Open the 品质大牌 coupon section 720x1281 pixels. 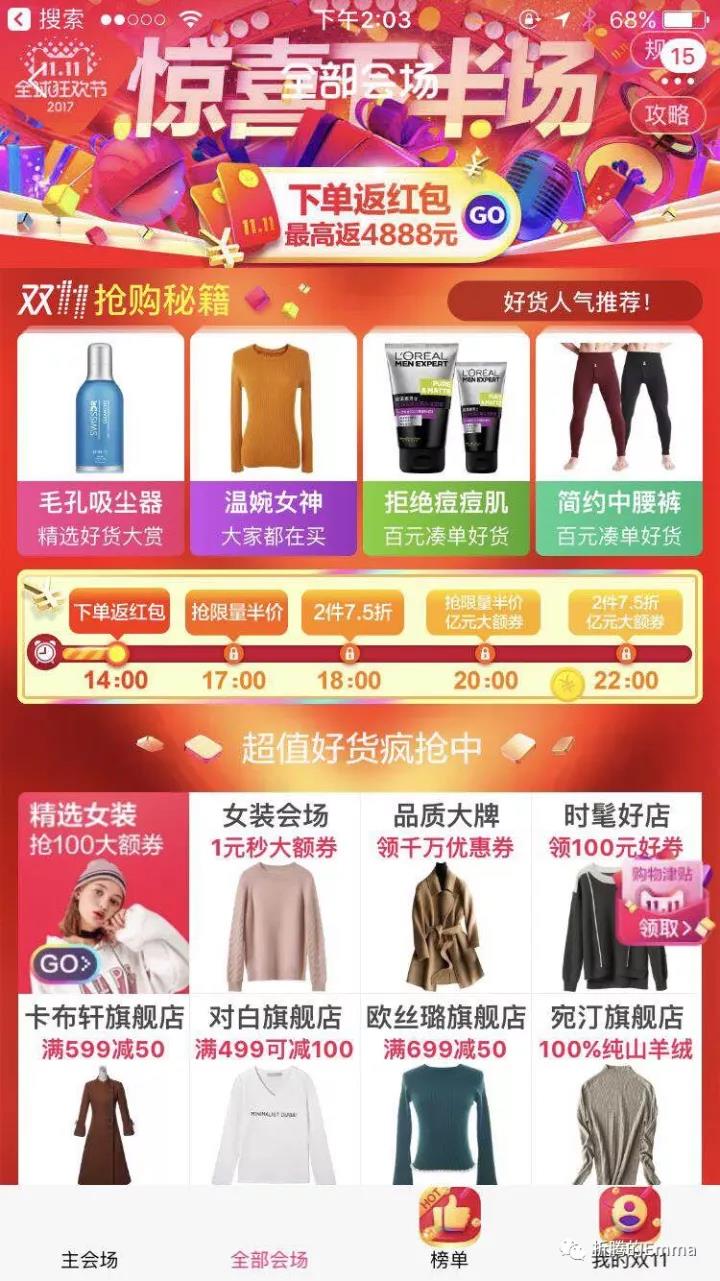tap(445, 890)
